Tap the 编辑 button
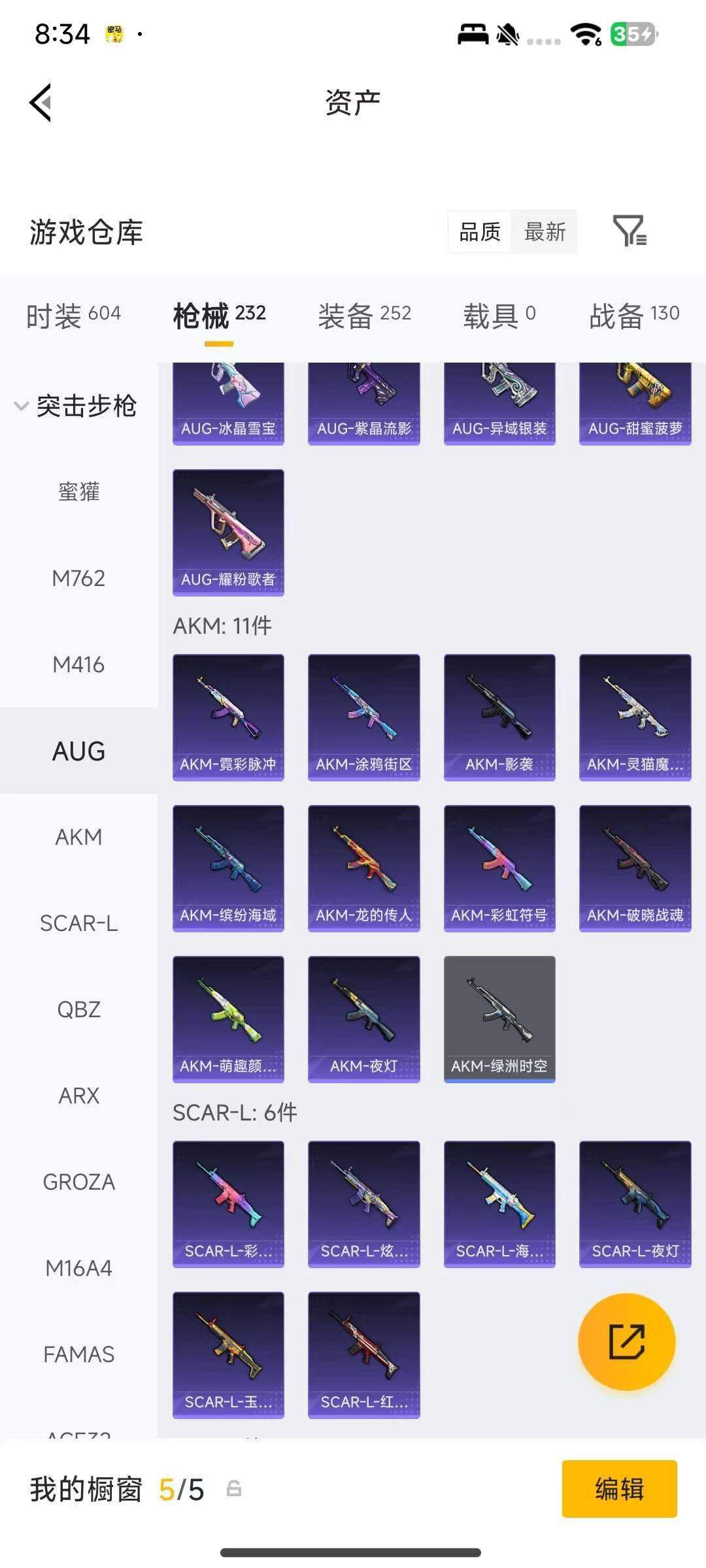The height and width of the screenshot is (1568, 706). pos(619,1489)
